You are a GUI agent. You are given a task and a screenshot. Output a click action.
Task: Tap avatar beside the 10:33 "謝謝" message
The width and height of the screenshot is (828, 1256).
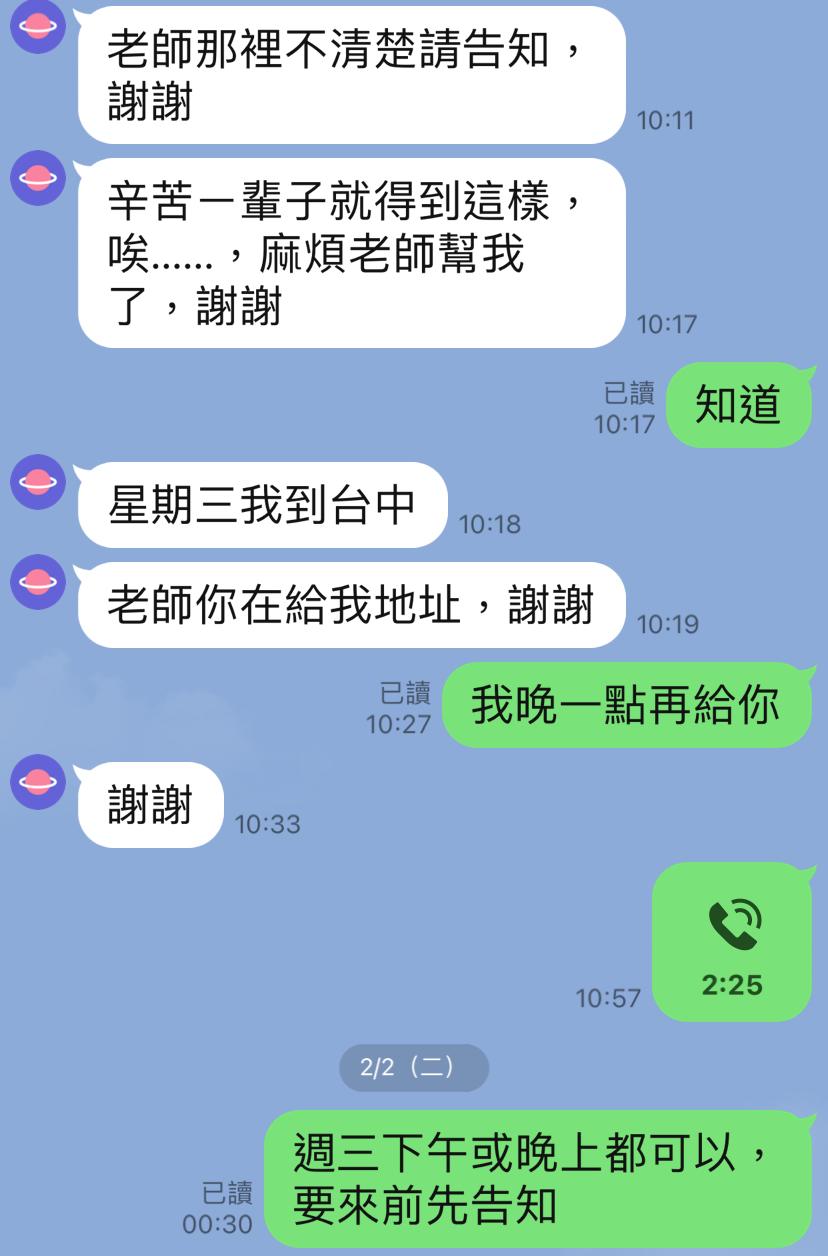click(38, 781)
